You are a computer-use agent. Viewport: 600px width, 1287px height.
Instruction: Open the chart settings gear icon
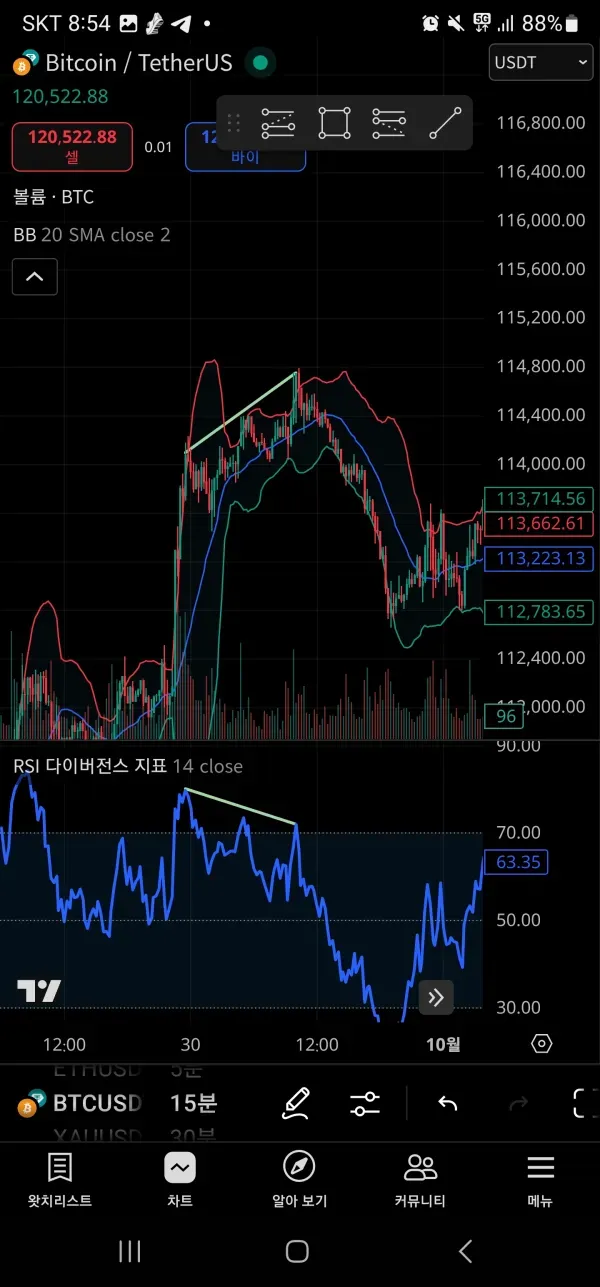[x=541, y=1044]
